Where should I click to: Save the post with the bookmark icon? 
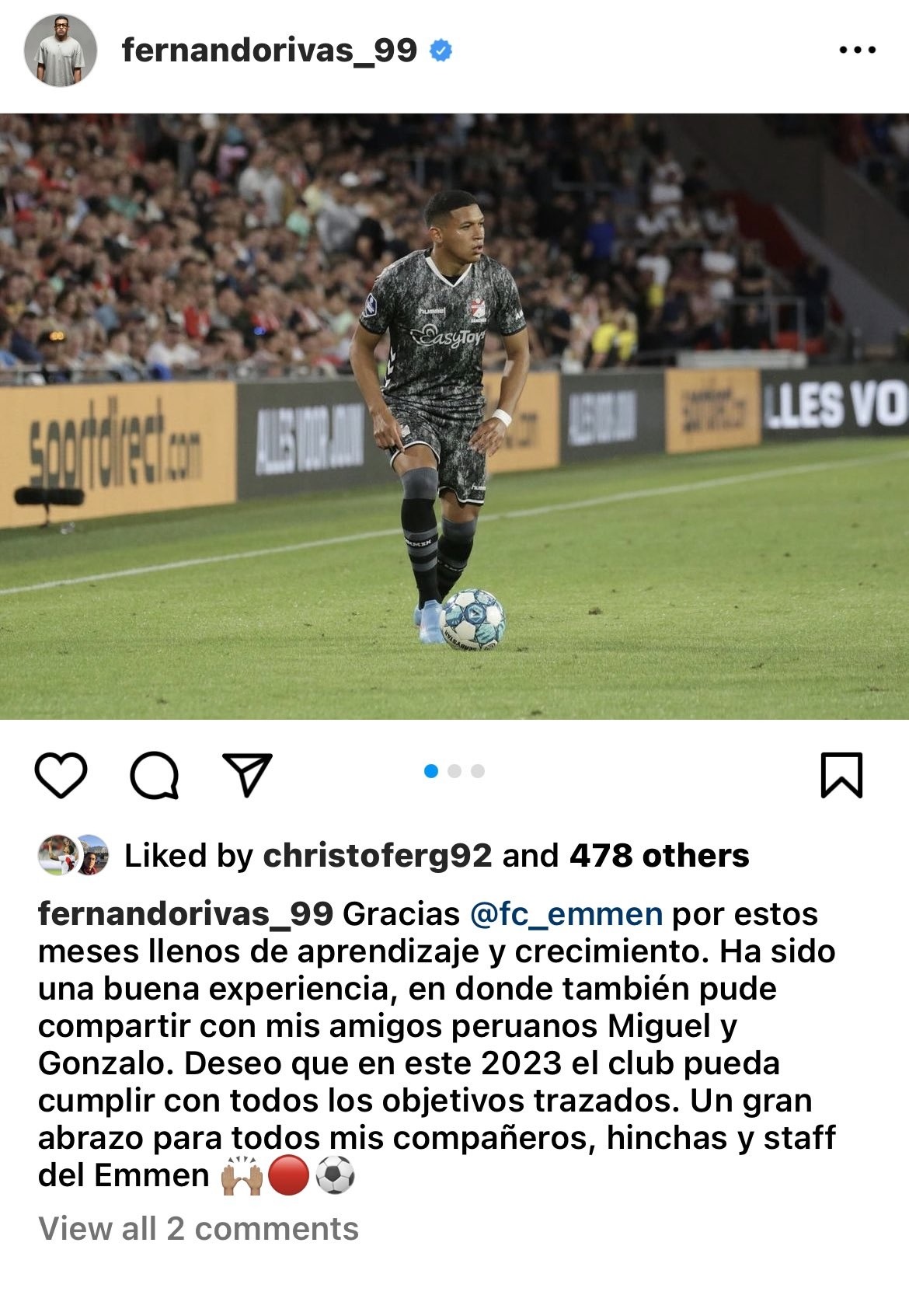(841, 775)
